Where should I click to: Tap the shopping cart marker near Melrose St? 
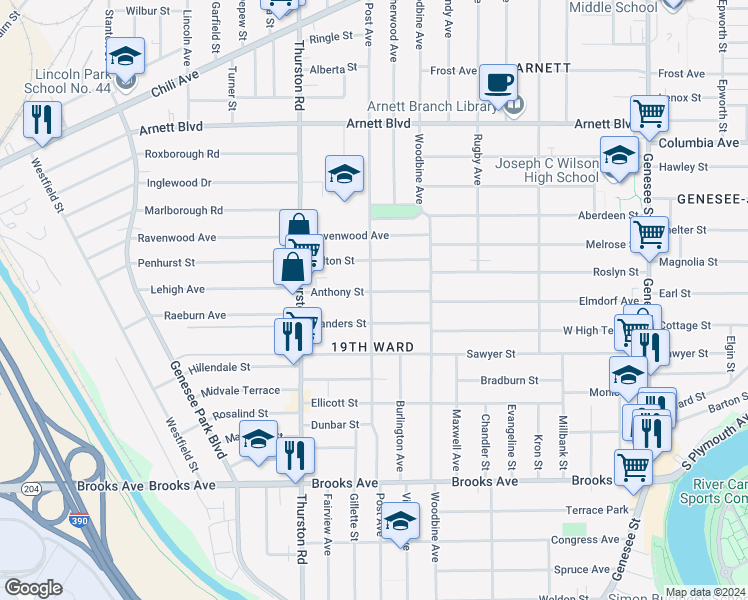(x=649, y=235)
